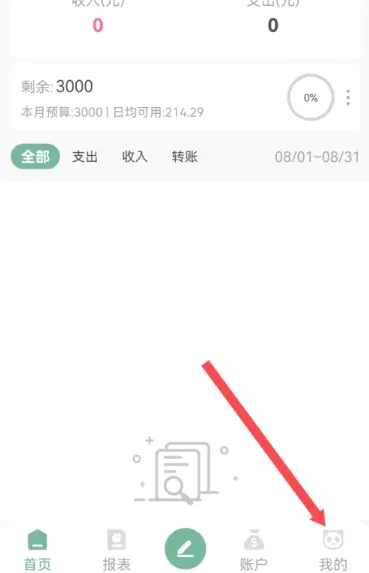Select the 全部 filter chip
369x573 pixels.
click(x=35, y=157)
